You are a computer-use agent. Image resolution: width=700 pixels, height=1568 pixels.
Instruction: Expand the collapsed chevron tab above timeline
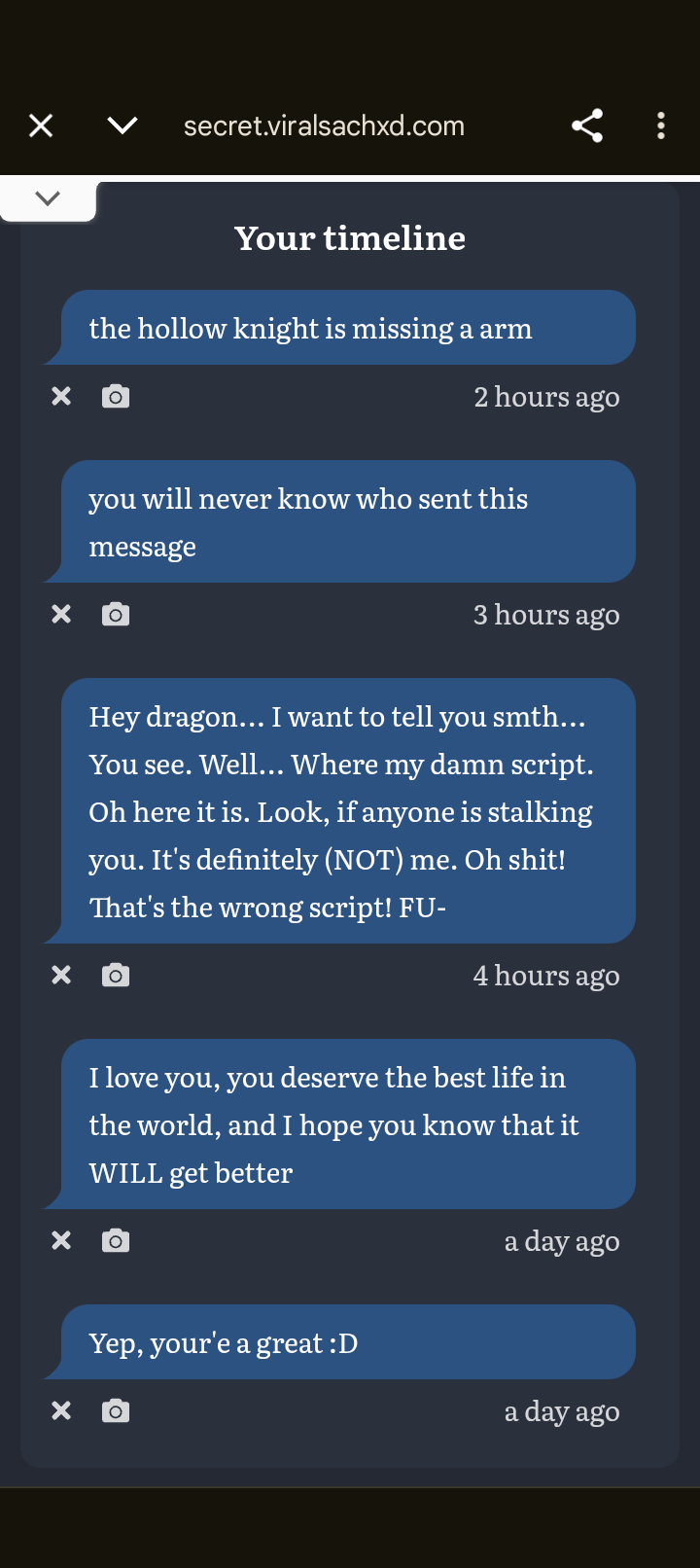(x=48, y=198)
